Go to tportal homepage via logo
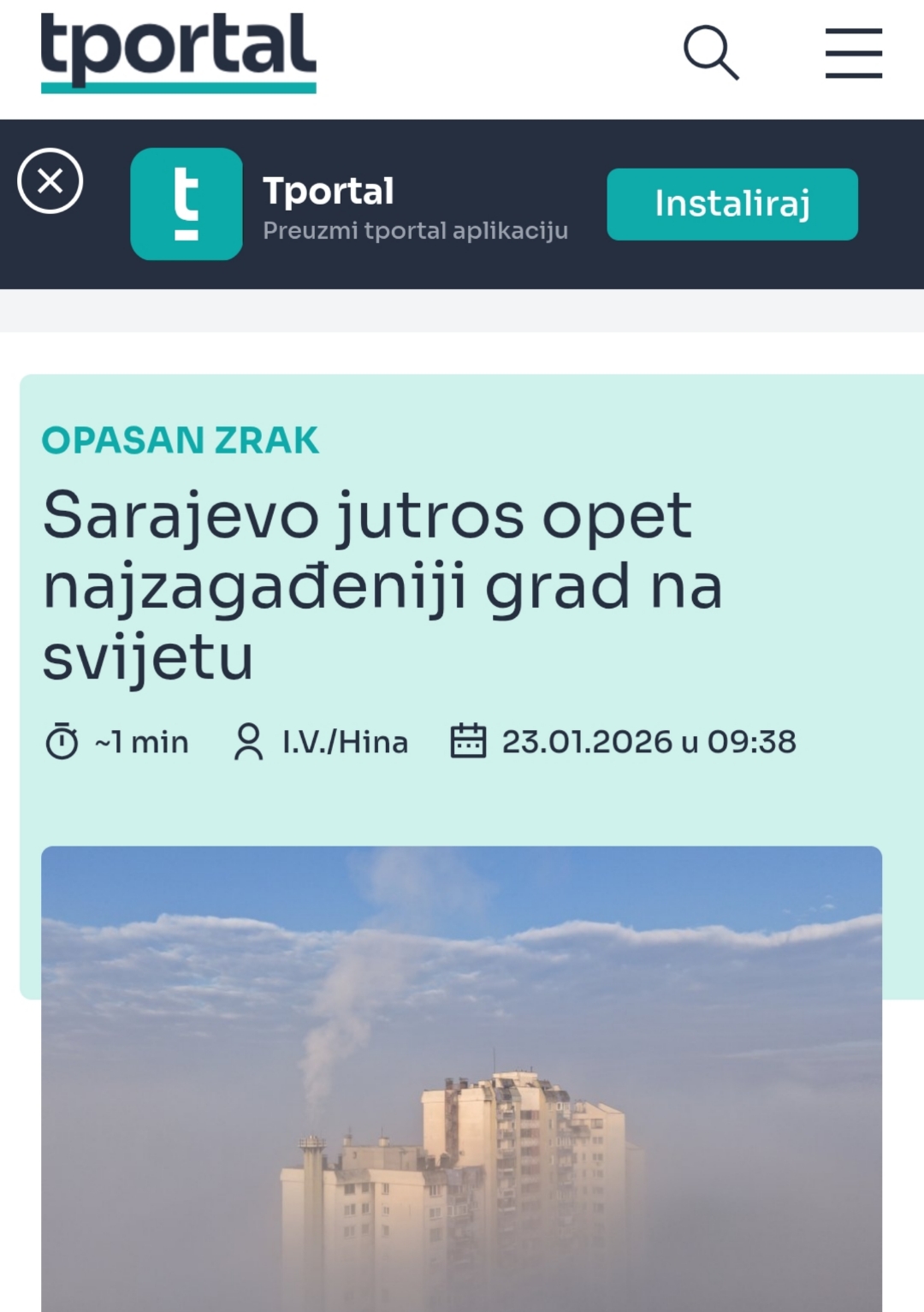Screen dimensions: 924x1312 pyautogui.click(x=178, y=52)
